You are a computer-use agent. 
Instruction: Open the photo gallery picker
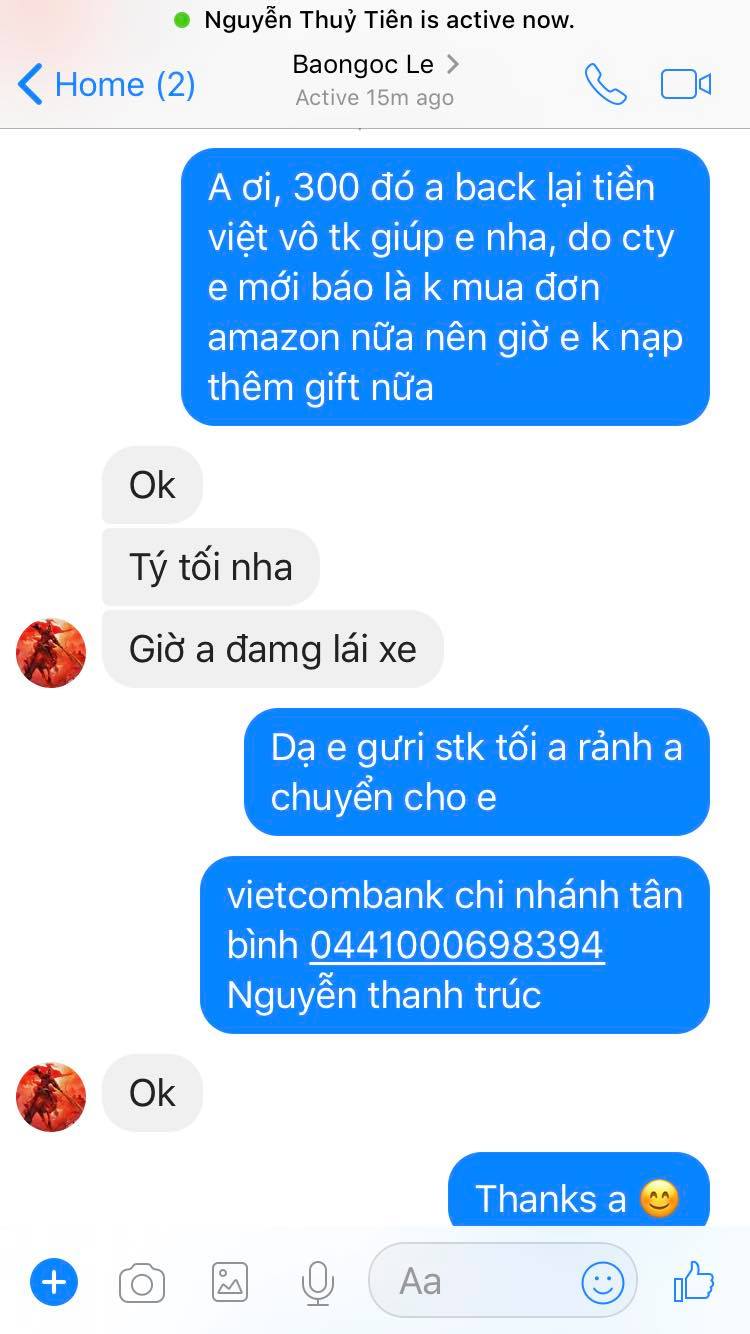[230, 1282]
